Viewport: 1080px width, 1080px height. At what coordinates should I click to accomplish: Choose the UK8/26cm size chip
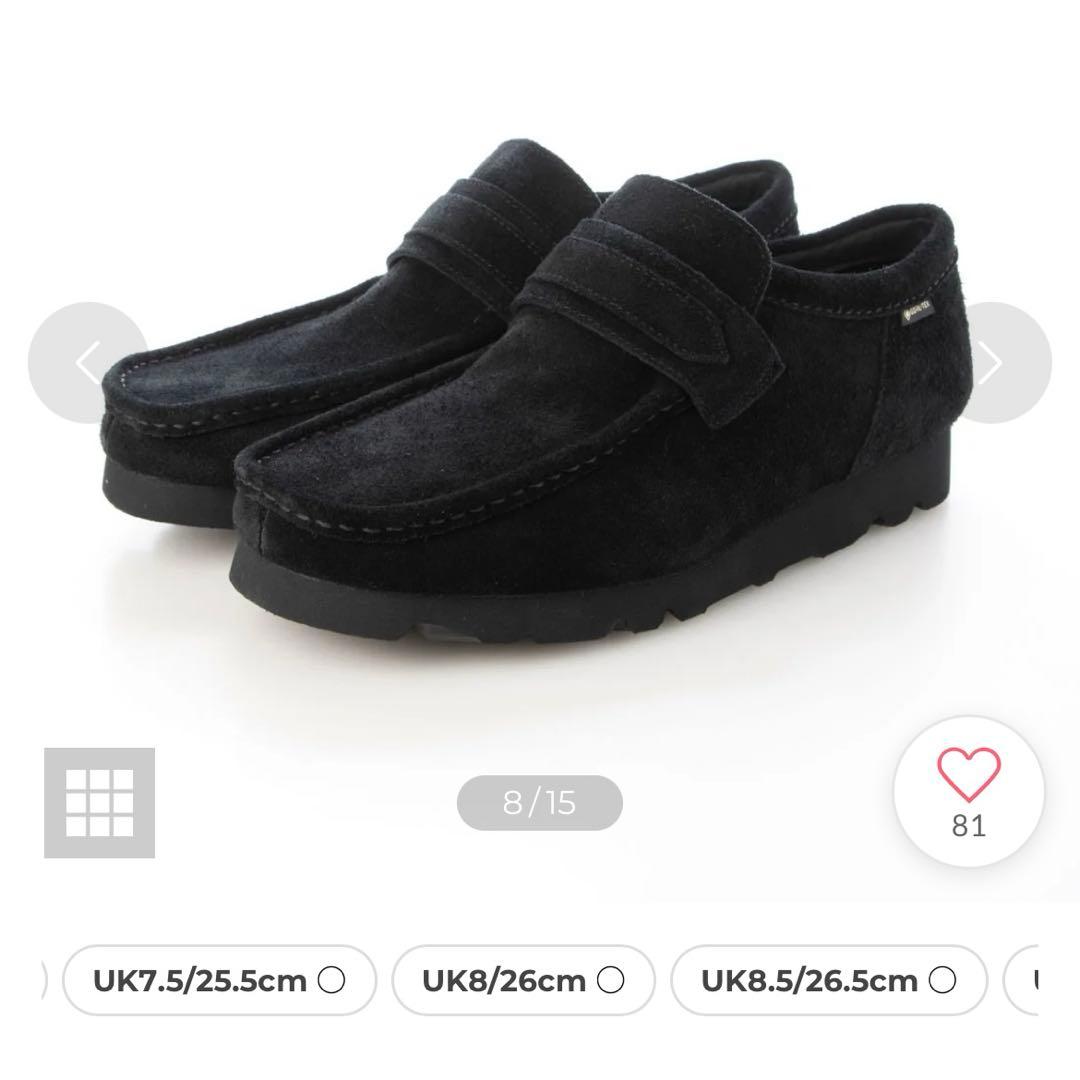[523, 980]
